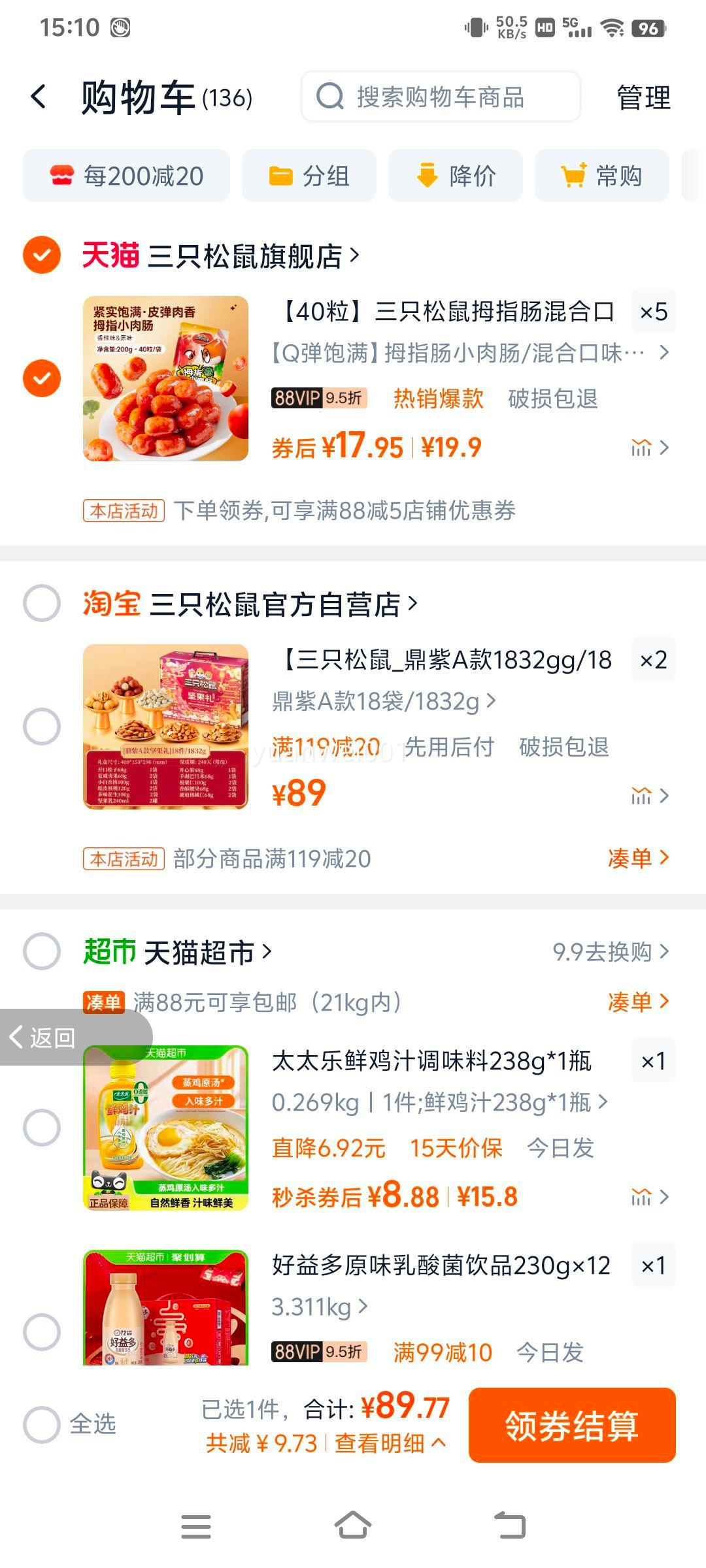
Task: Filter by 降价 items
Action: (x=456, y=176)
